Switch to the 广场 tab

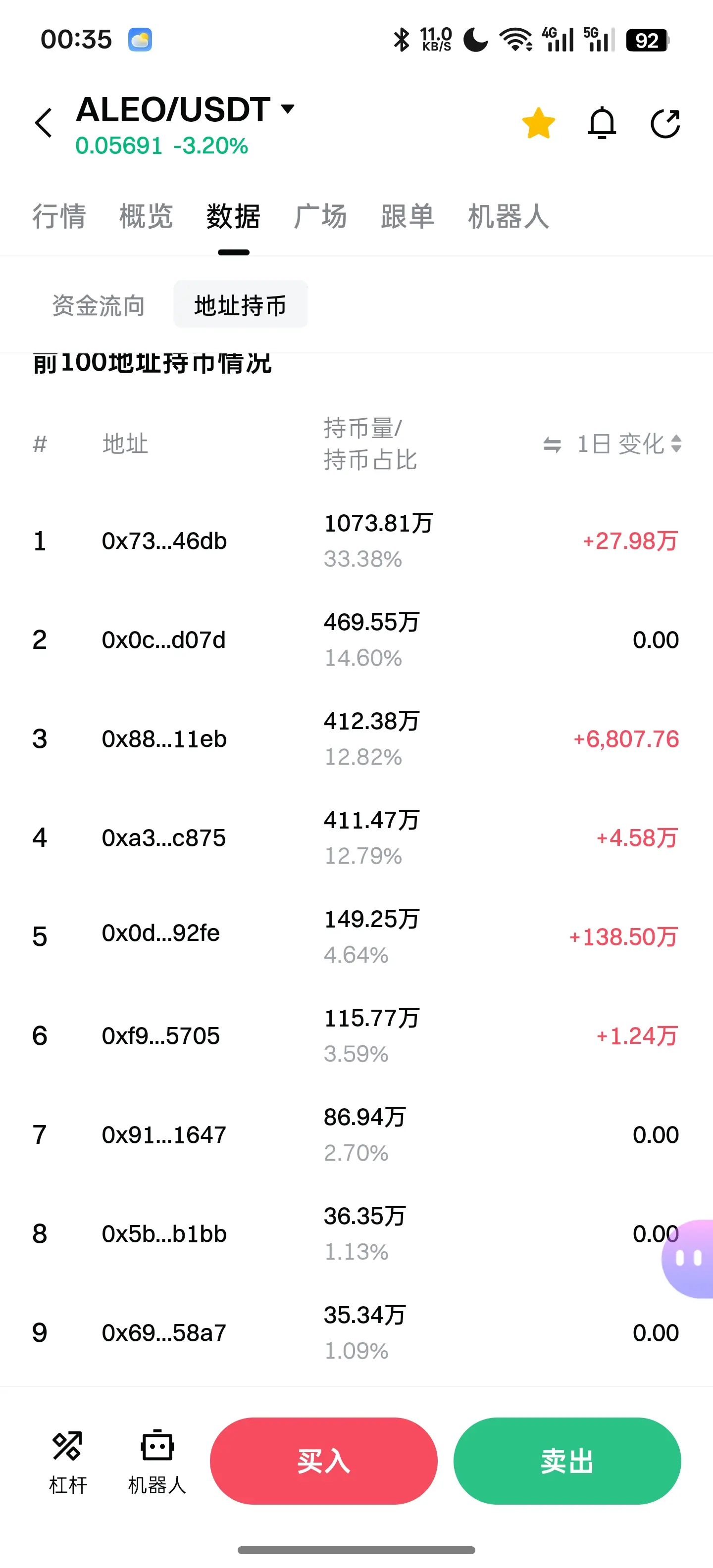pyautogui.click(x=320, y=217)
